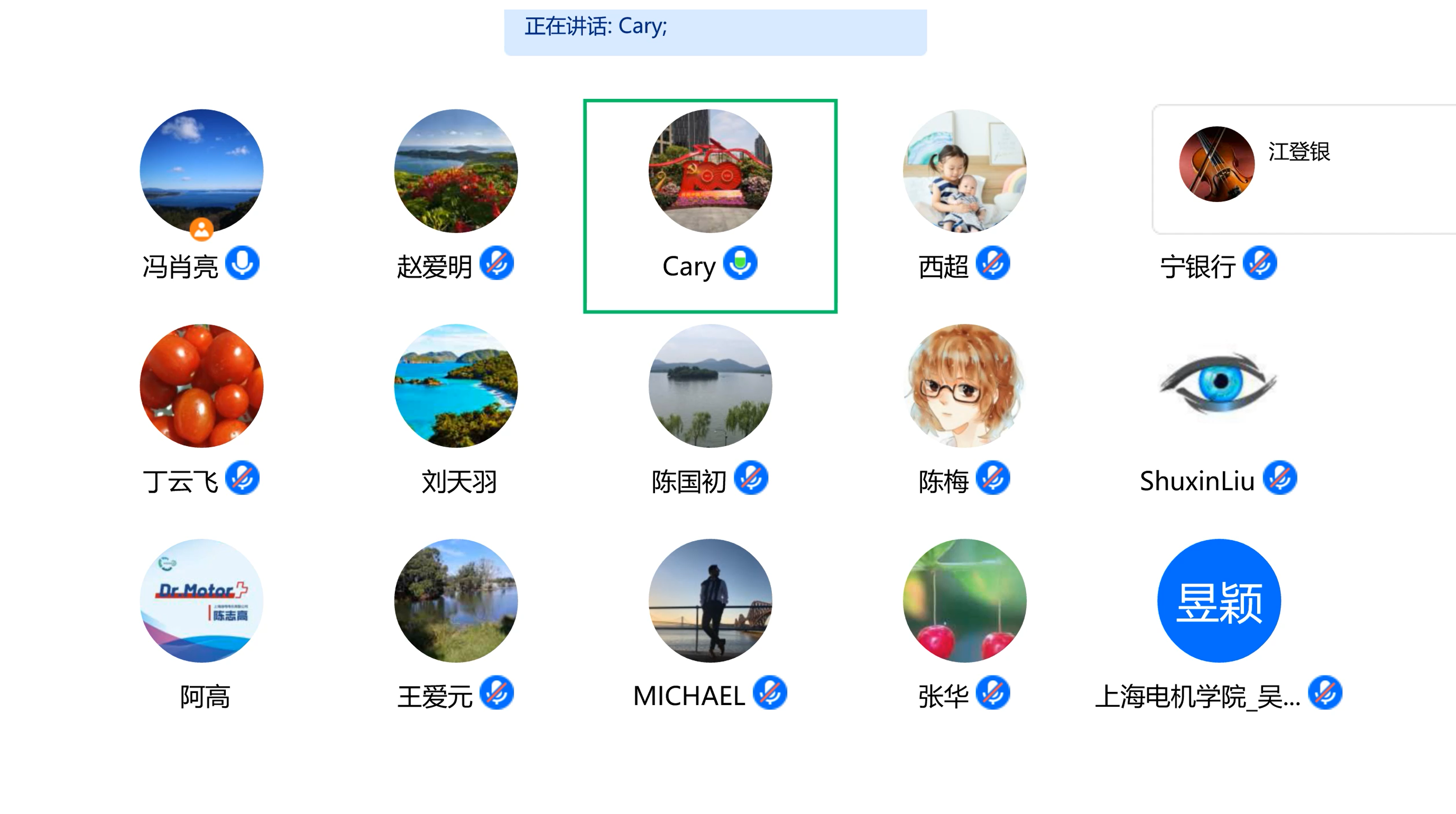Image resolution: width=1456 pixels, height=814 pixels.
Task: Select participant tile 冯肖亮
Action: click(201, 171)
